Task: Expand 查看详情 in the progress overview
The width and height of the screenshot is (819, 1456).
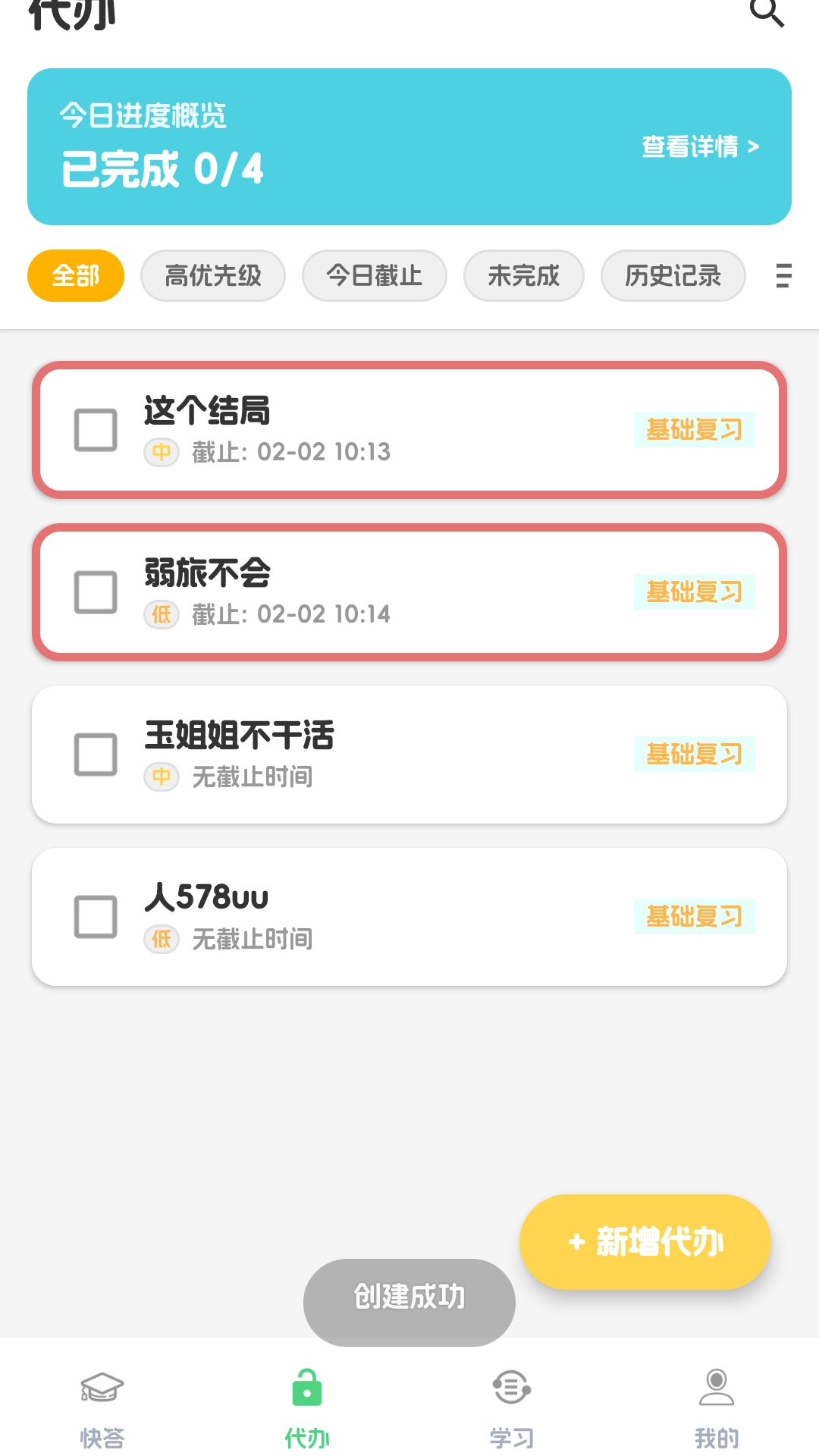Action: [x=698, y=147]
